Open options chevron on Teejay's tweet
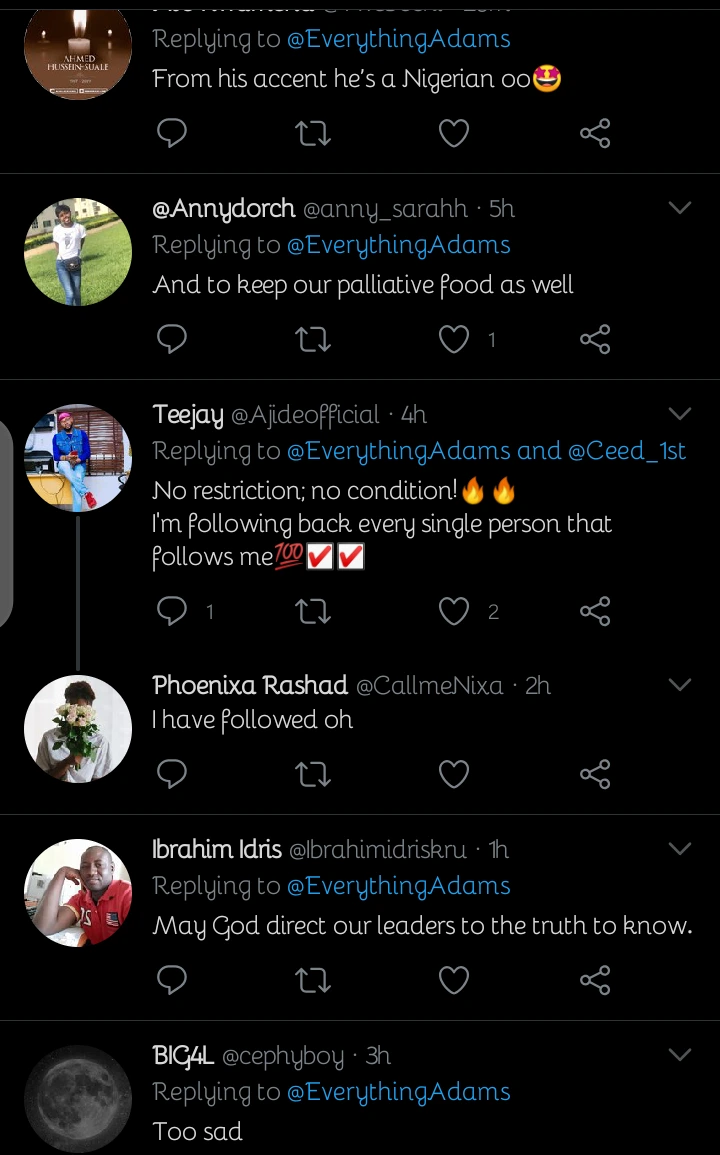Image resolution: width=720 pixels, height=1155 pixels. point(680,413)
